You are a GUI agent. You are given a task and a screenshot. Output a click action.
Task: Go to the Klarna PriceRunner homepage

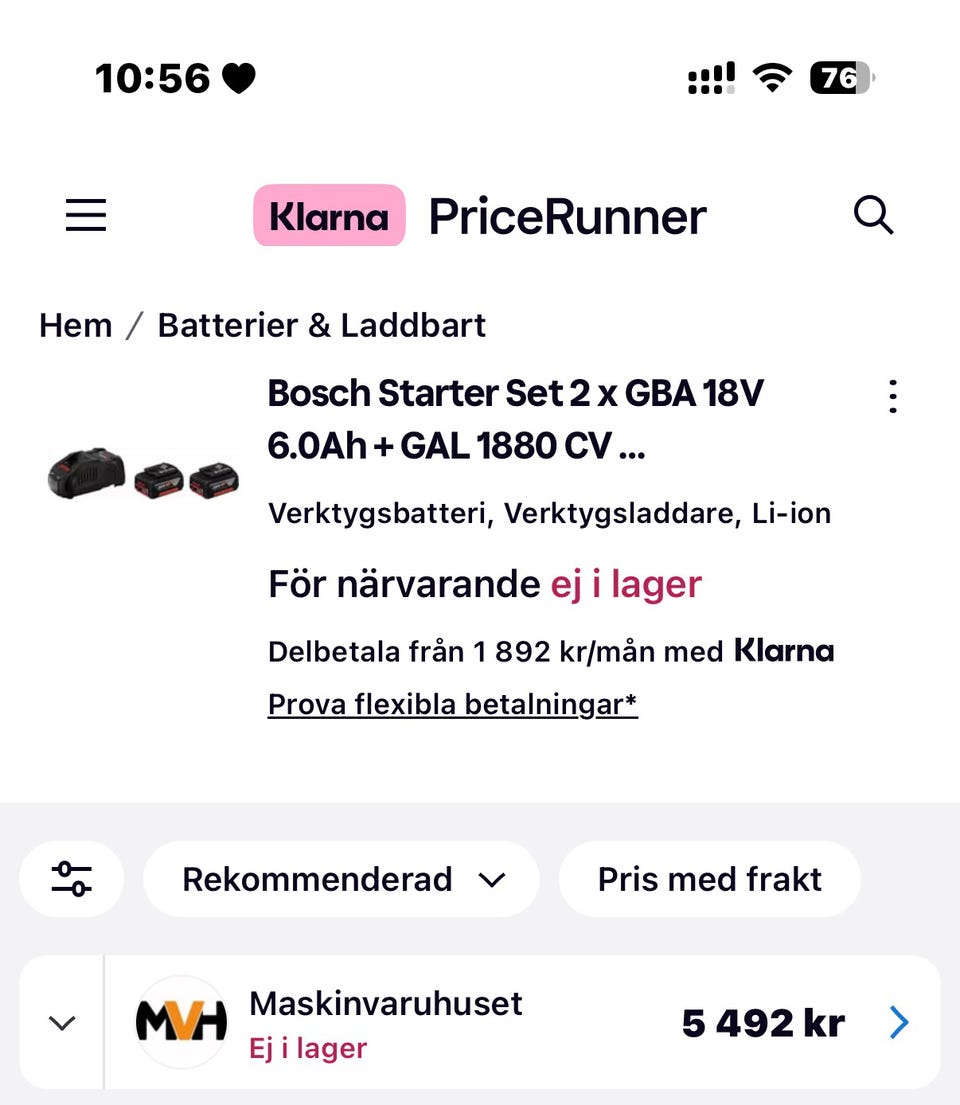click(x=480, y=215)
